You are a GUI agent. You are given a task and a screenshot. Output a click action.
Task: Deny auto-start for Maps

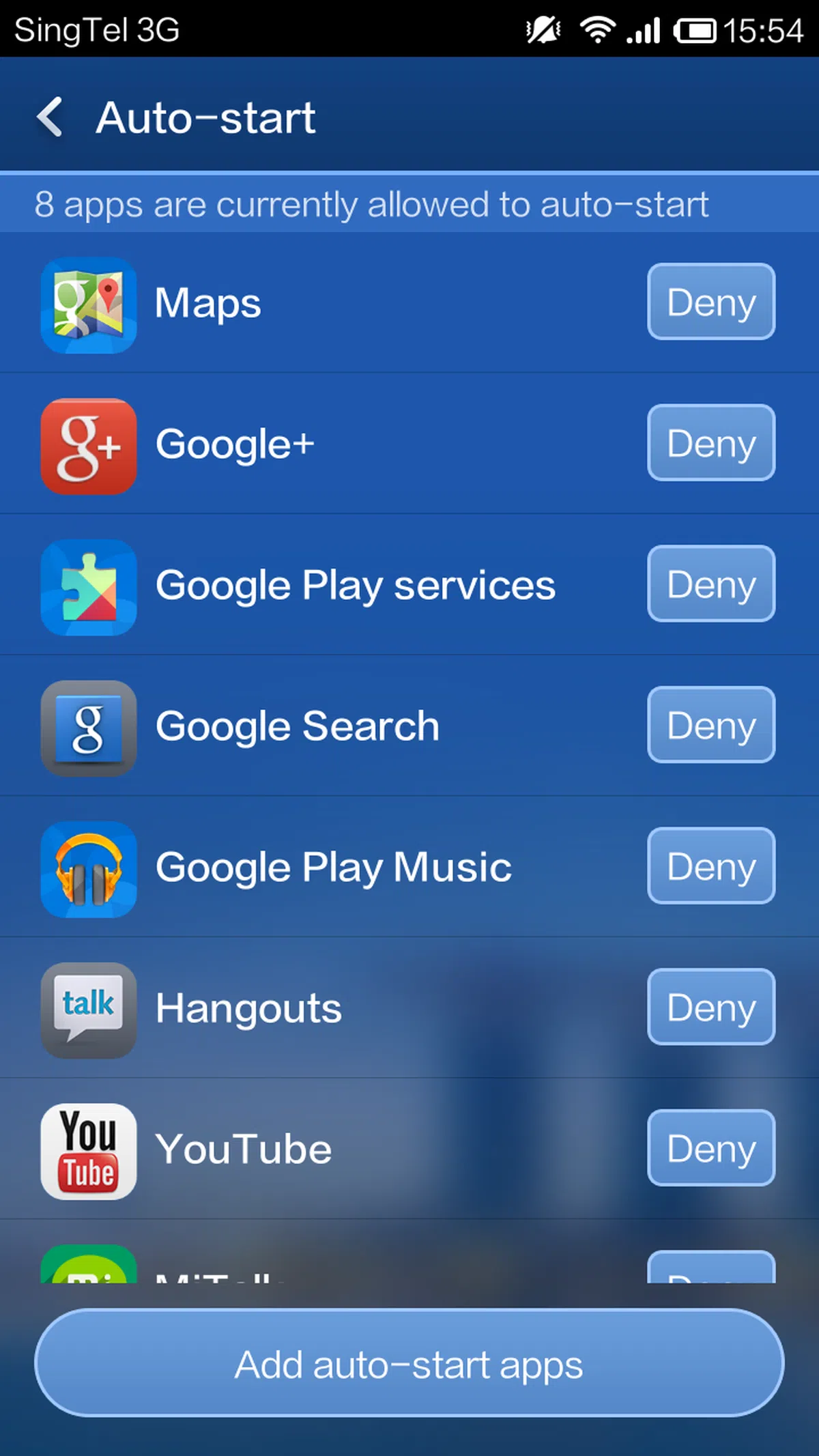pos(710,302)
